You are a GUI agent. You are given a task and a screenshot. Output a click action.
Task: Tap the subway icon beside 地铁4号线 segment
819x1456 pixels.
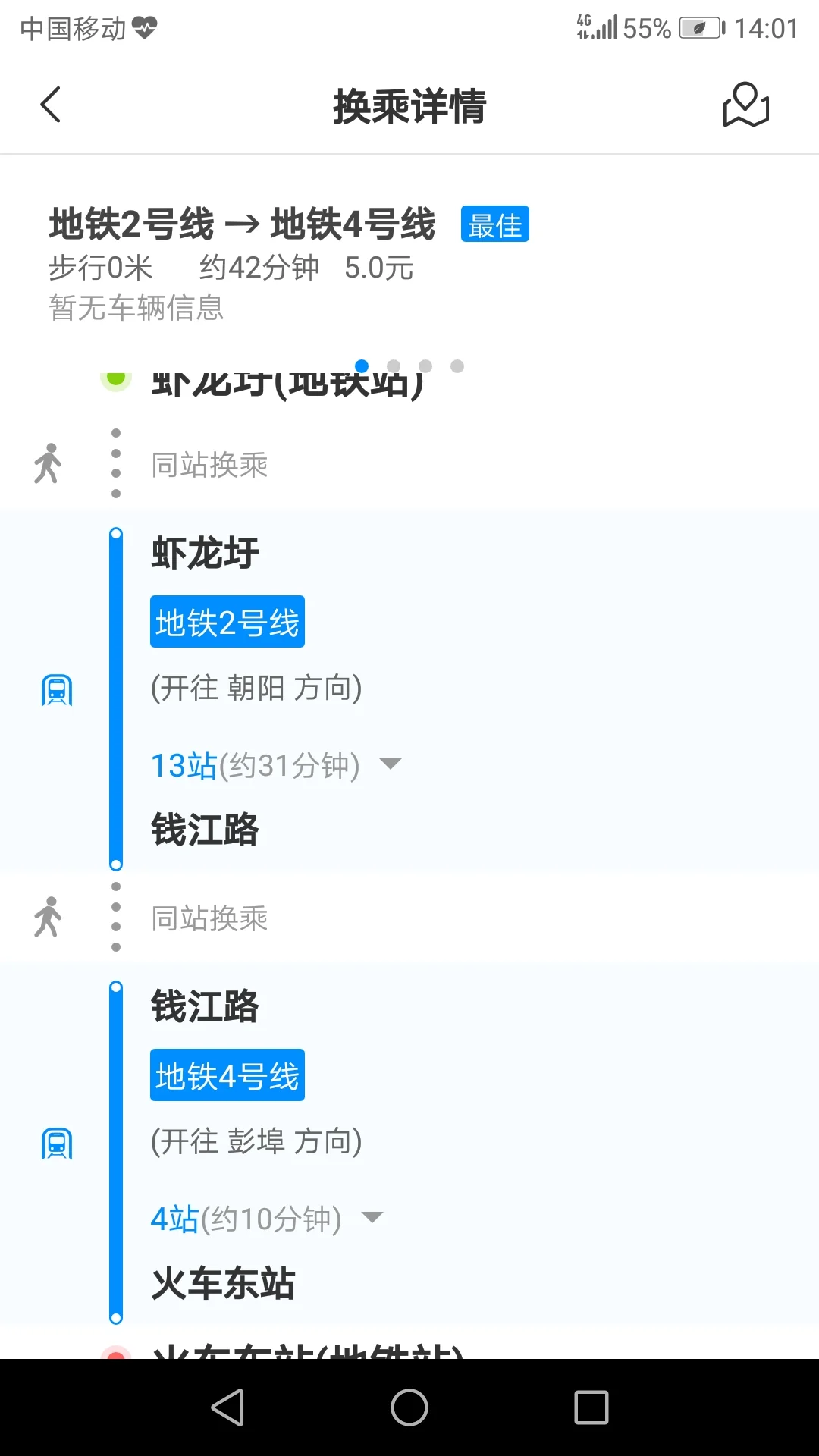[x=55, y=1143]
